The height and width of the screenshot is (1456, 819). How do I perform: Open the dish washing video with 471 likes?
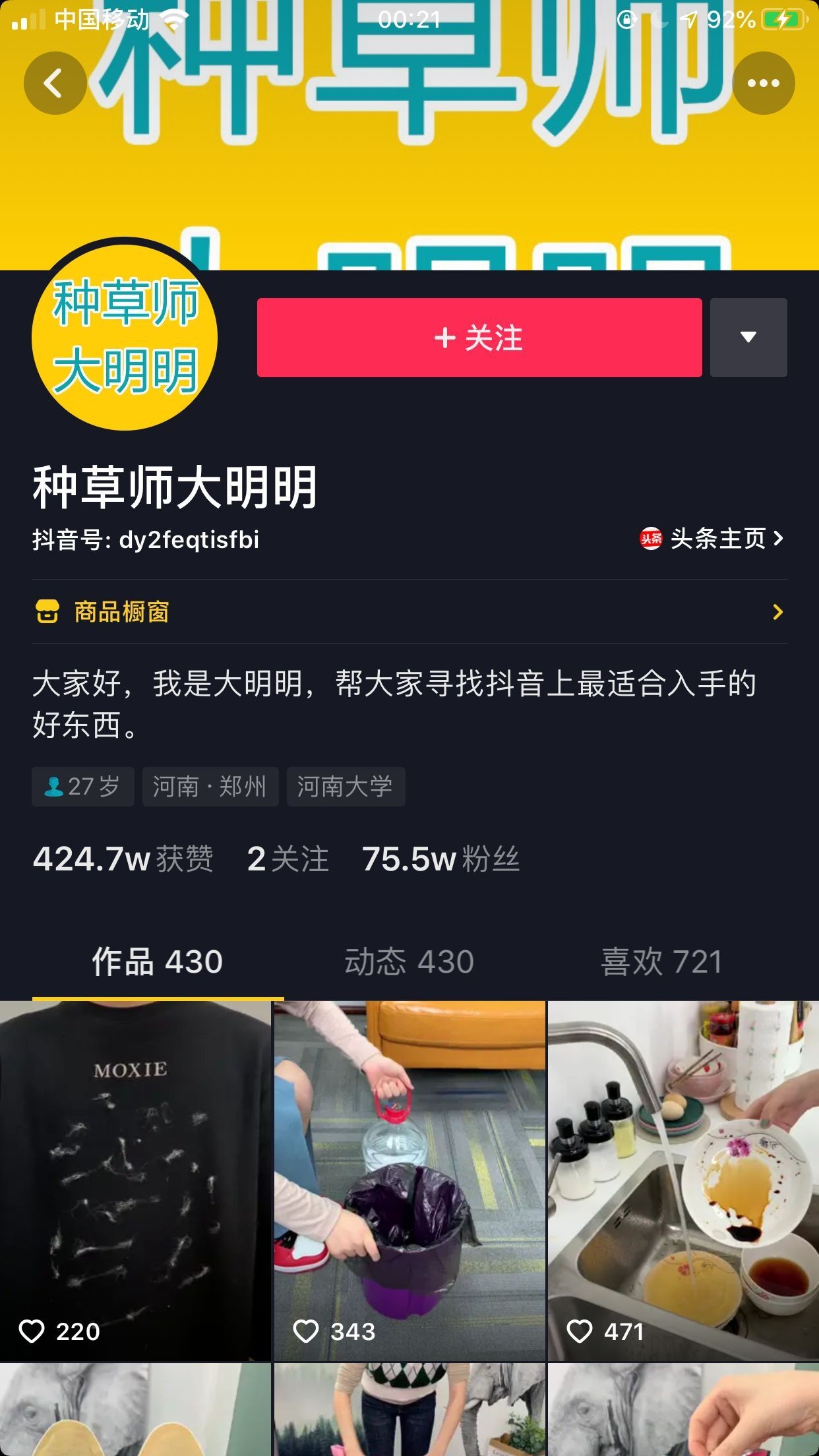click(683, 1180)
